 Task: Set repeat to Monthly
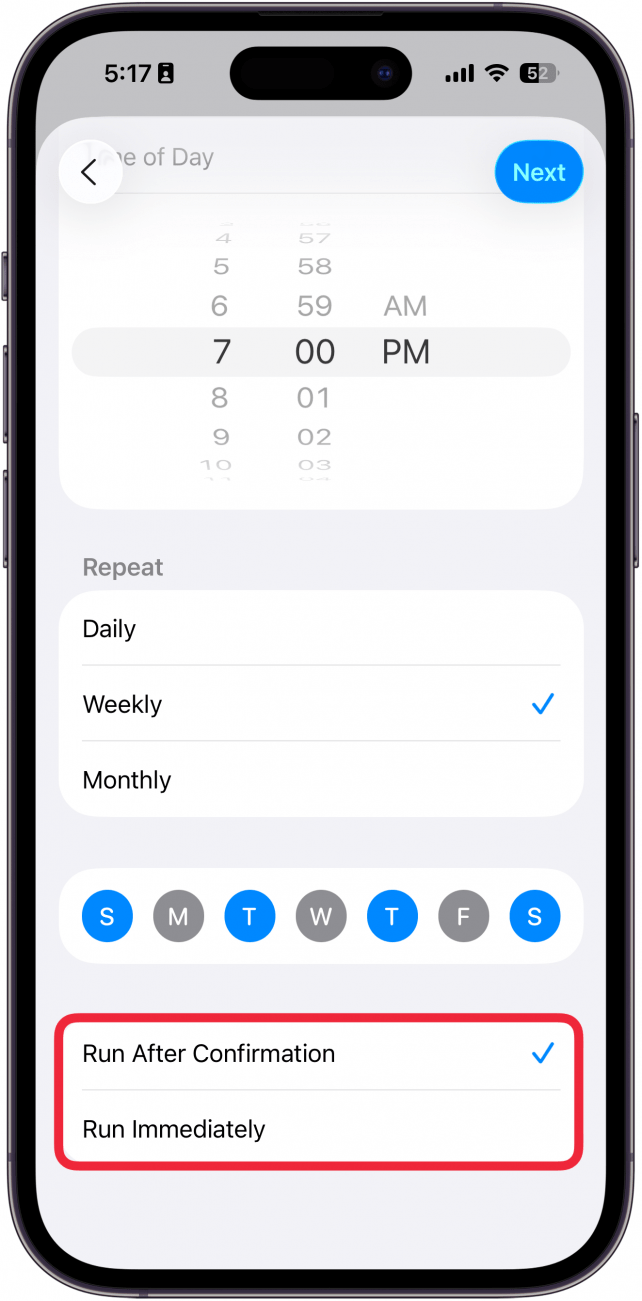pyautogui.click(x=320, y=780)
